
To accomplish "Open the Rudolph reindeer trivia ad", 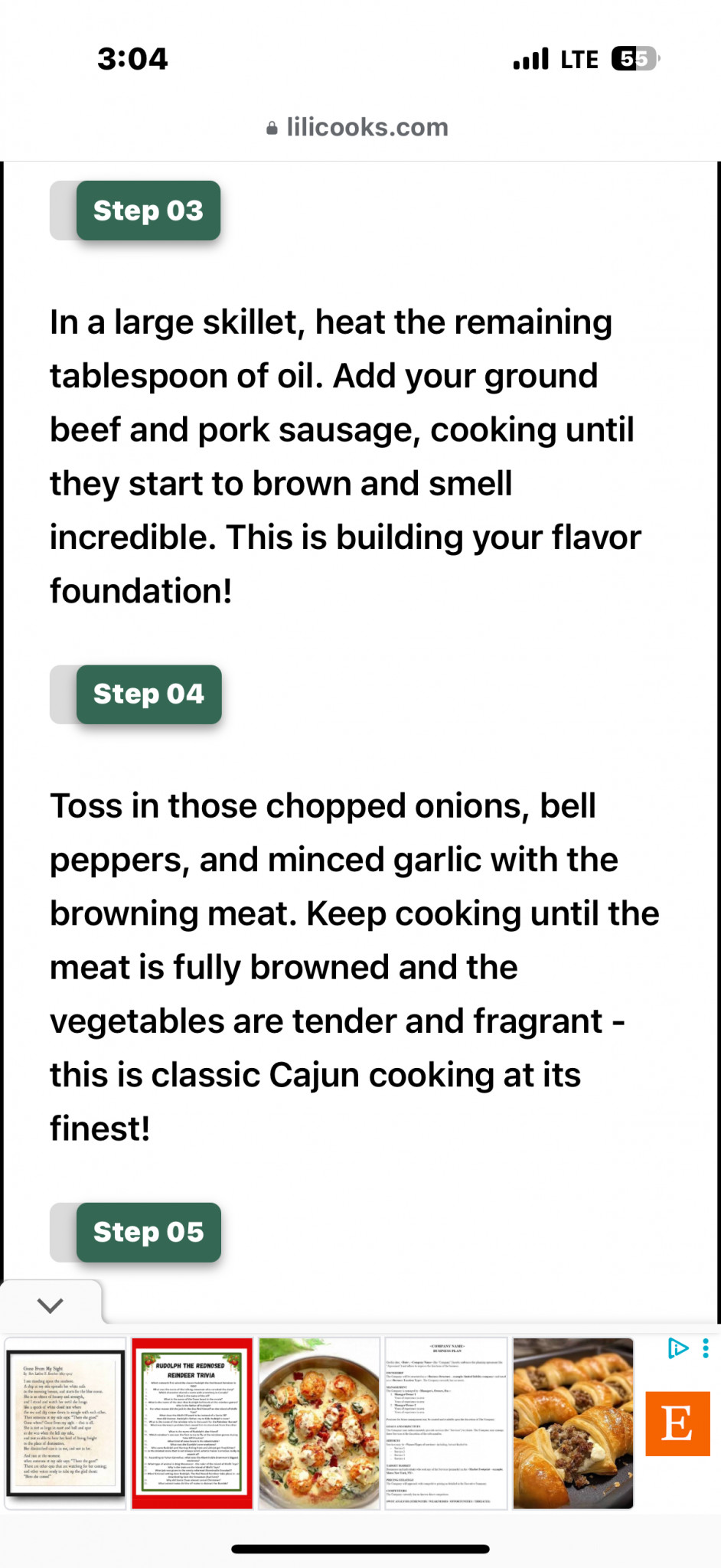I will tap(192, 1423).
